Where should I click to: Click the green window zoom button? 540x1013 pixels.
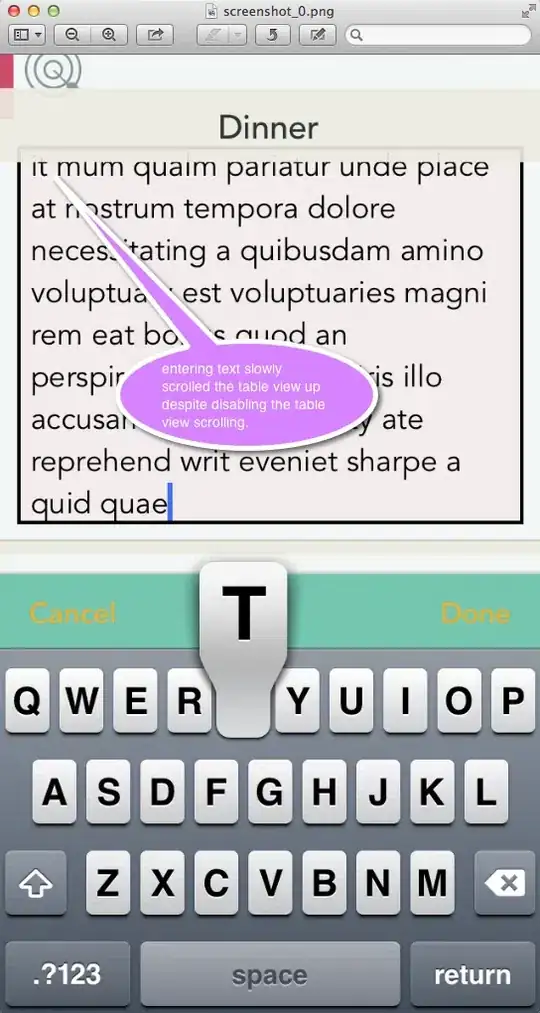tap(54, 12)
